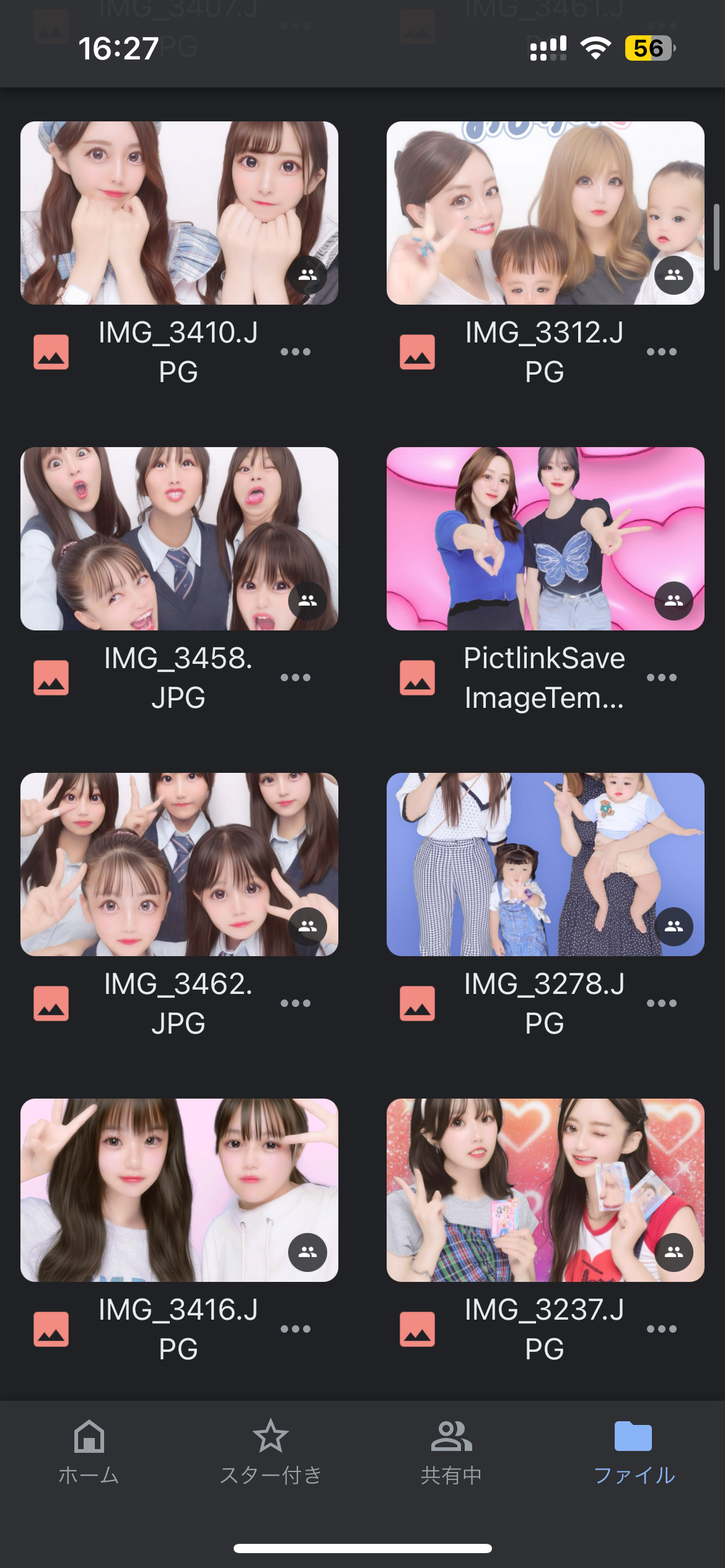Open the IMG_3458.JPG photo thumbnail
The height and width of the screenshot is (1568, 725).
(x=179, y=538)
